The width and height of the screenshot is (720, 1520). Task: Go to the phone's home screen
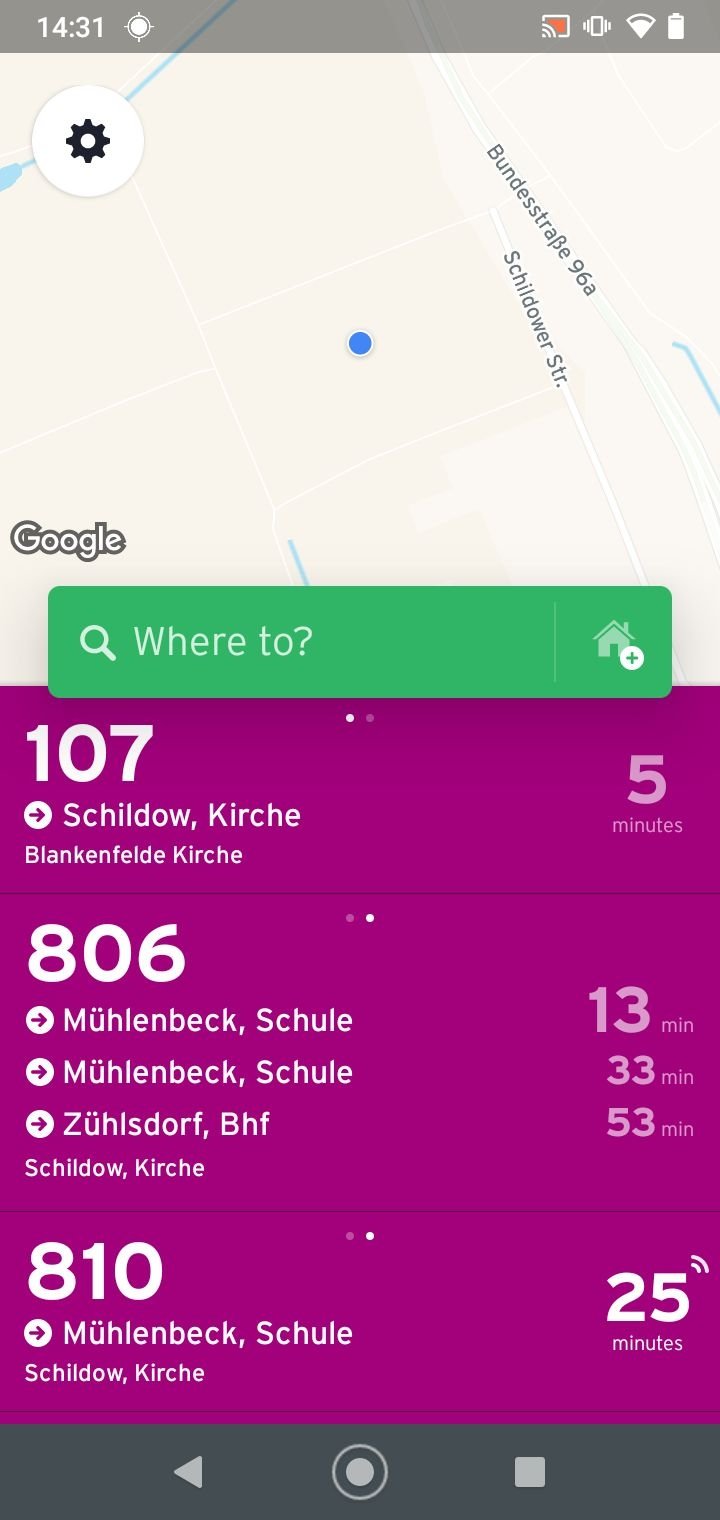360,1472
